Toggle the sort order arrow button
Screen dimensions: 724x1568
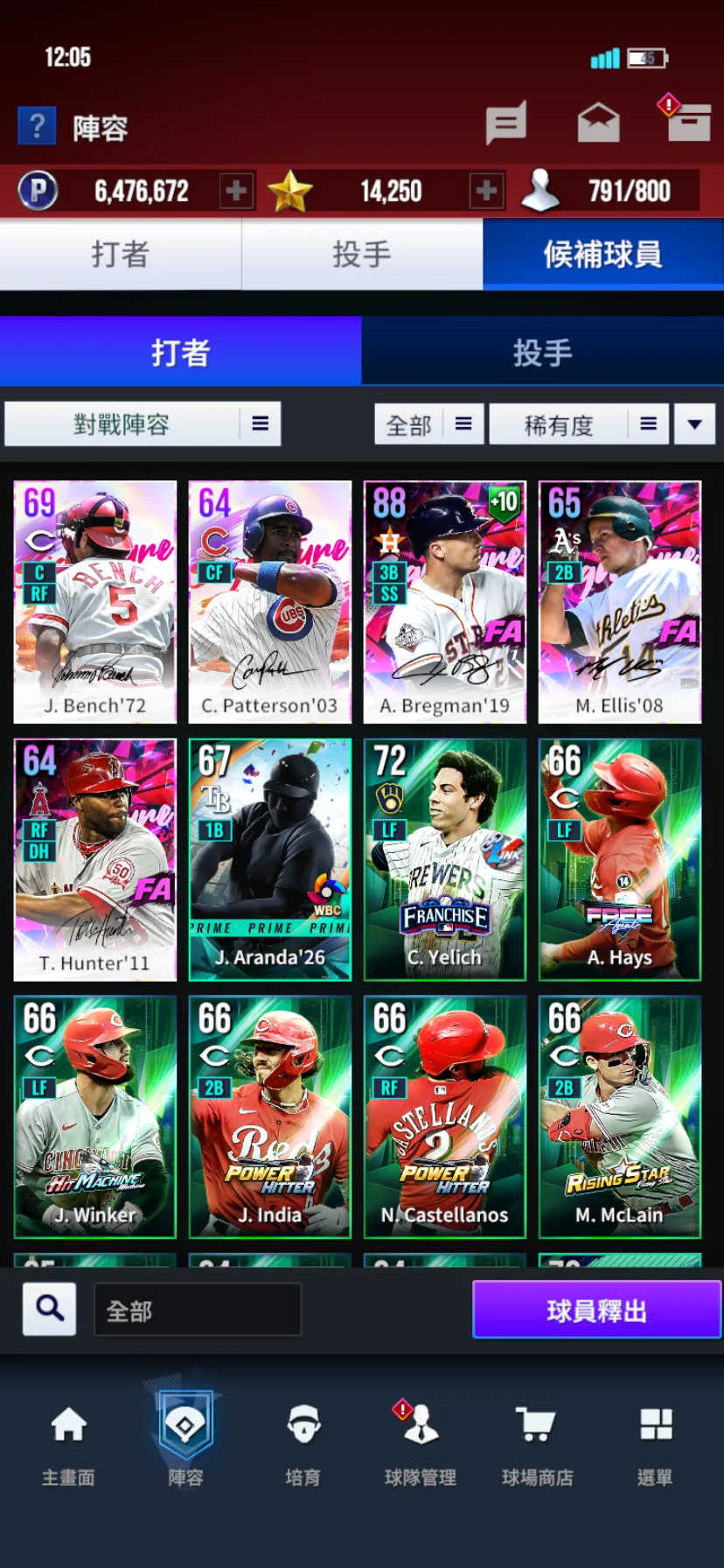(695, 424)
